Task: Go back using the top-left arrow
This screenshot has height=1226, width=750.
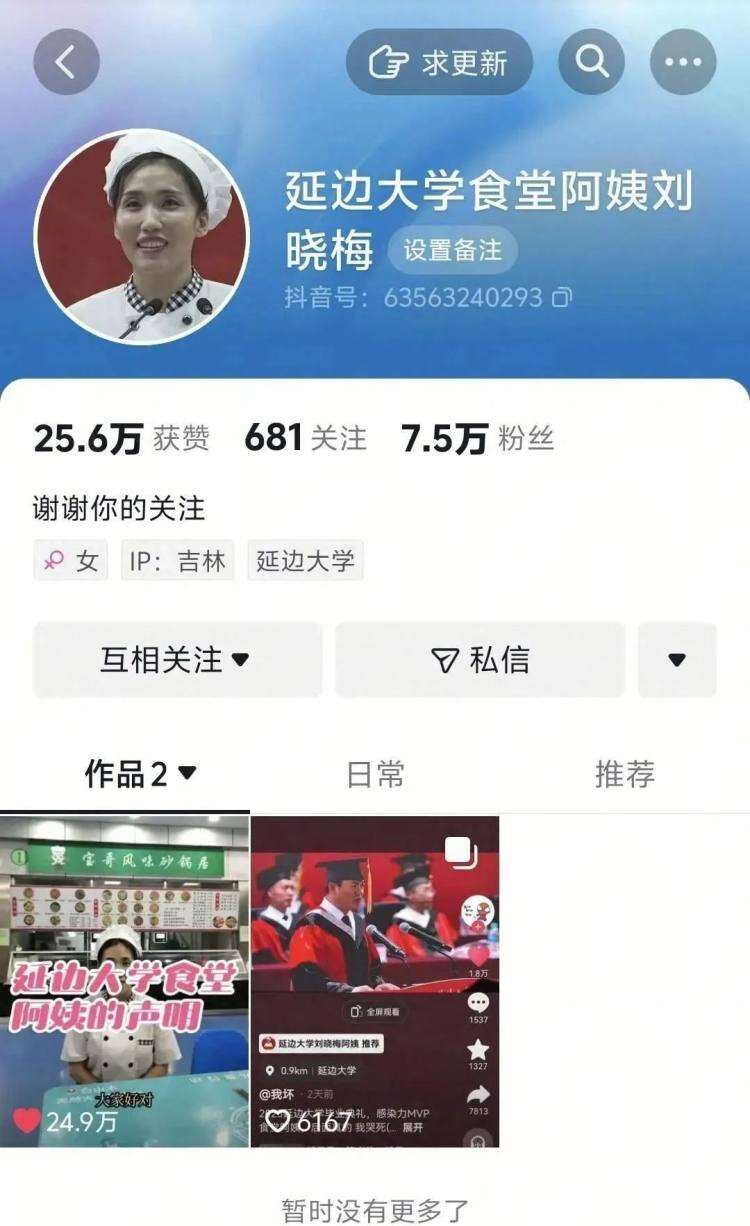Action: coord(66,62)
